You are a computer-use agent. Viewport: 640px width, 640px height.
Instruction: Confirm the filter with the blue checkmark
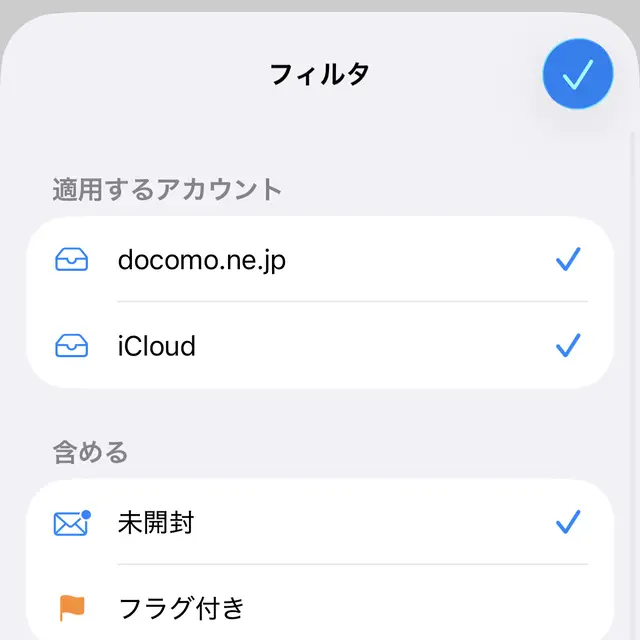(x=577, y=74)
